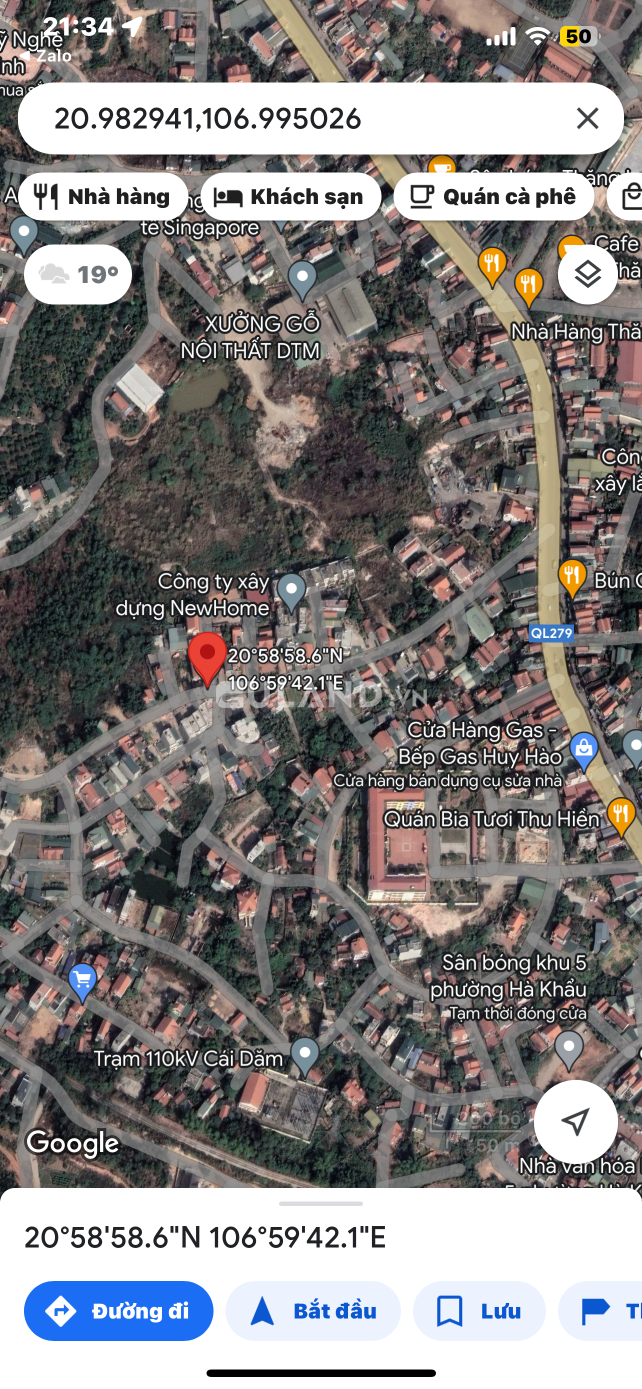
Task: Open the map layers button
Action: 587,274
